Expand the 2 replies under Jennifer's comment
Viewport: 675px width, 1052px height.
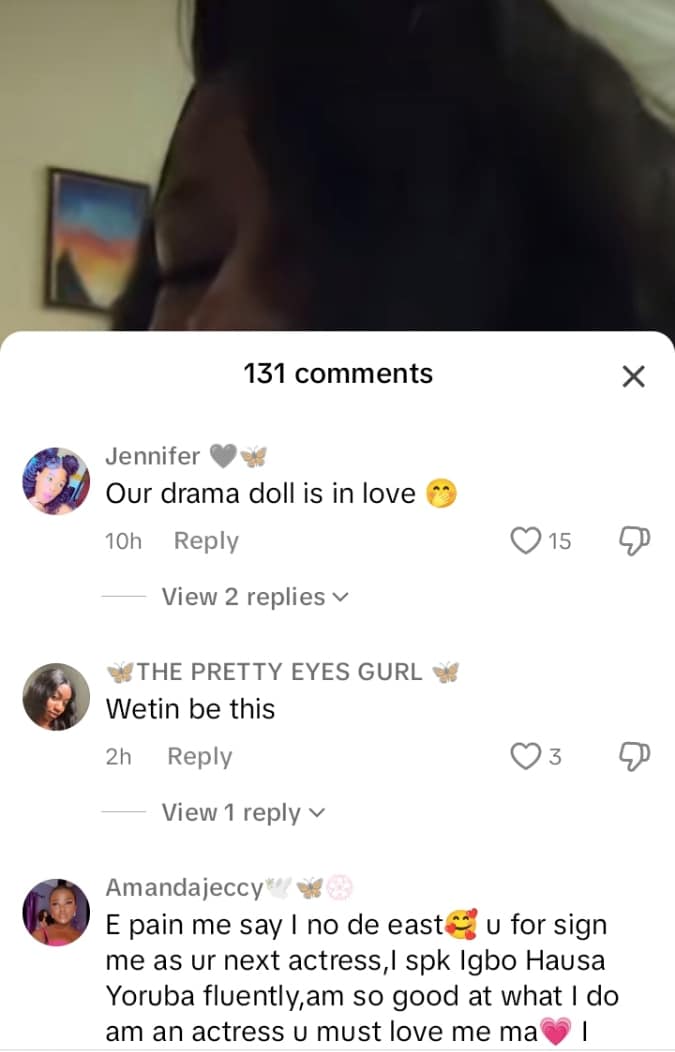[x=255, y=597]
